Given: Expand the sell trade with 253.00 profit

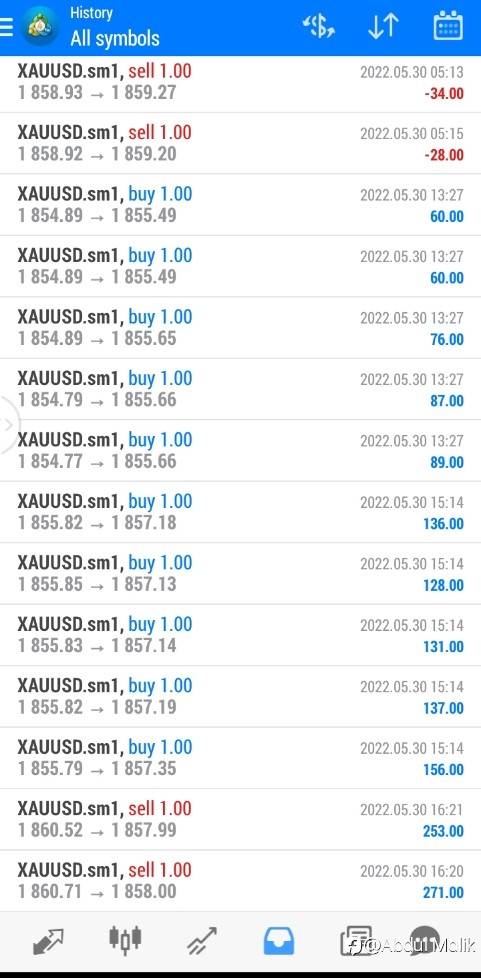Looking at the screenshot, I should [x=240, y=820].
